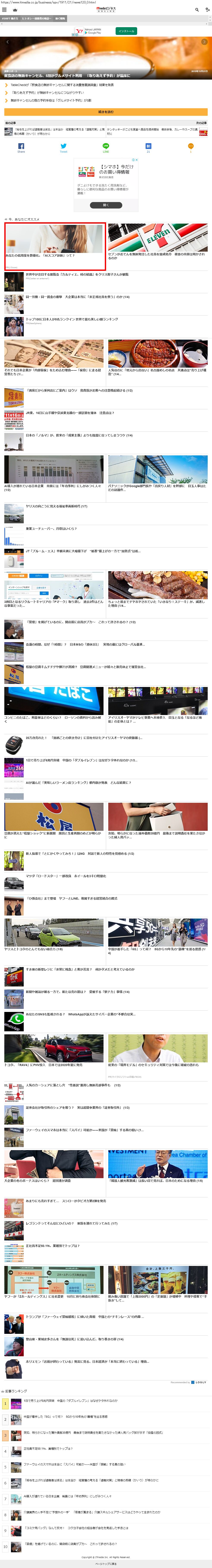Viewport: 212px width, 1568px height.
Task: Open the 開く button in スマホ ad
Action: [106, 205]
